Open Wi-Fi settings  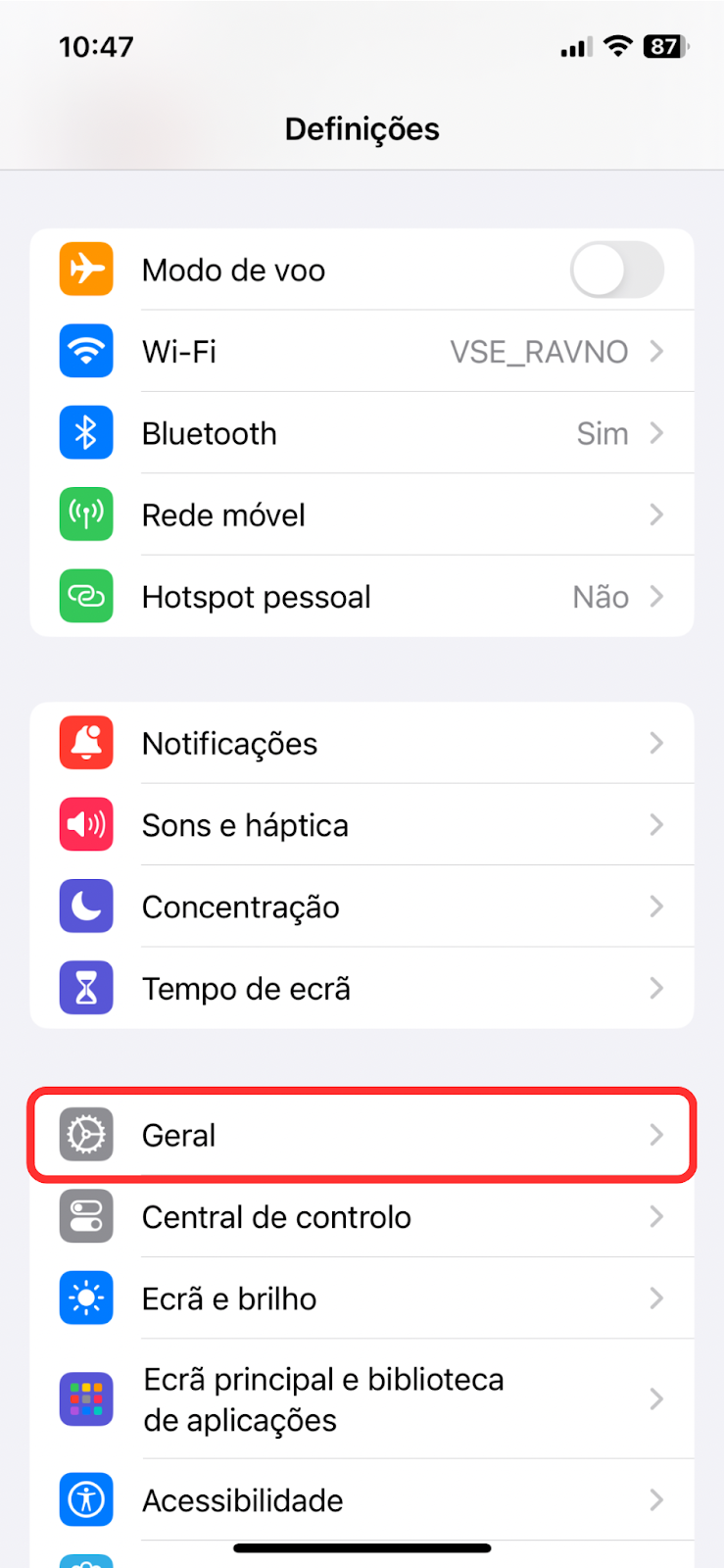pos(362,351)
